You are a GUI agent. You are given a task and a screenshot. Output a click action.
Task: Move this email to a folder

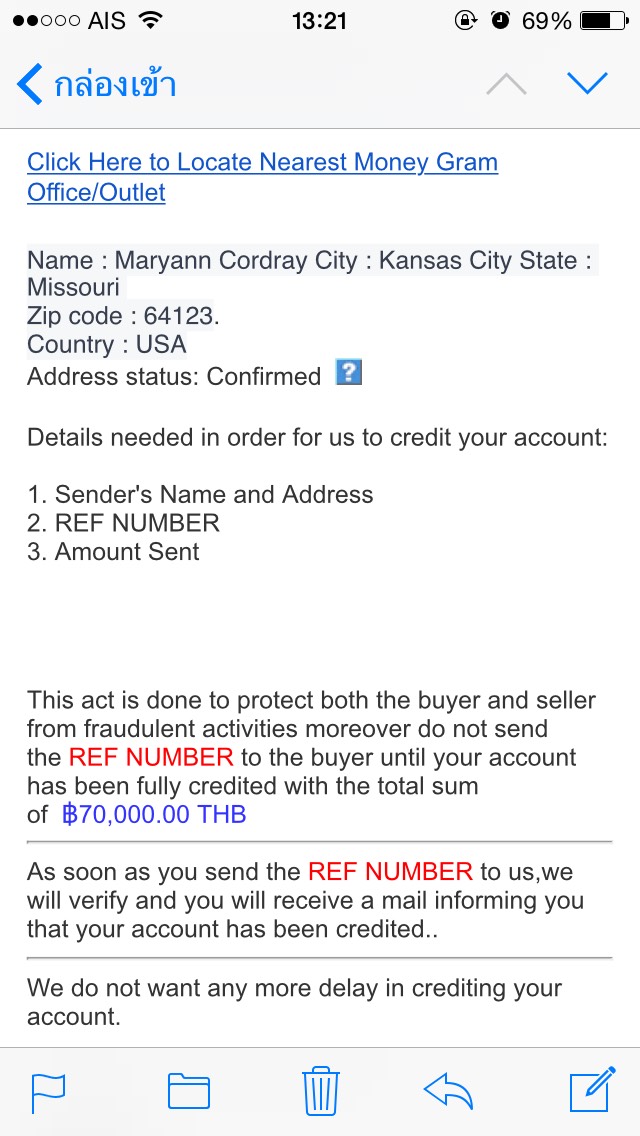click(188, 1090)
